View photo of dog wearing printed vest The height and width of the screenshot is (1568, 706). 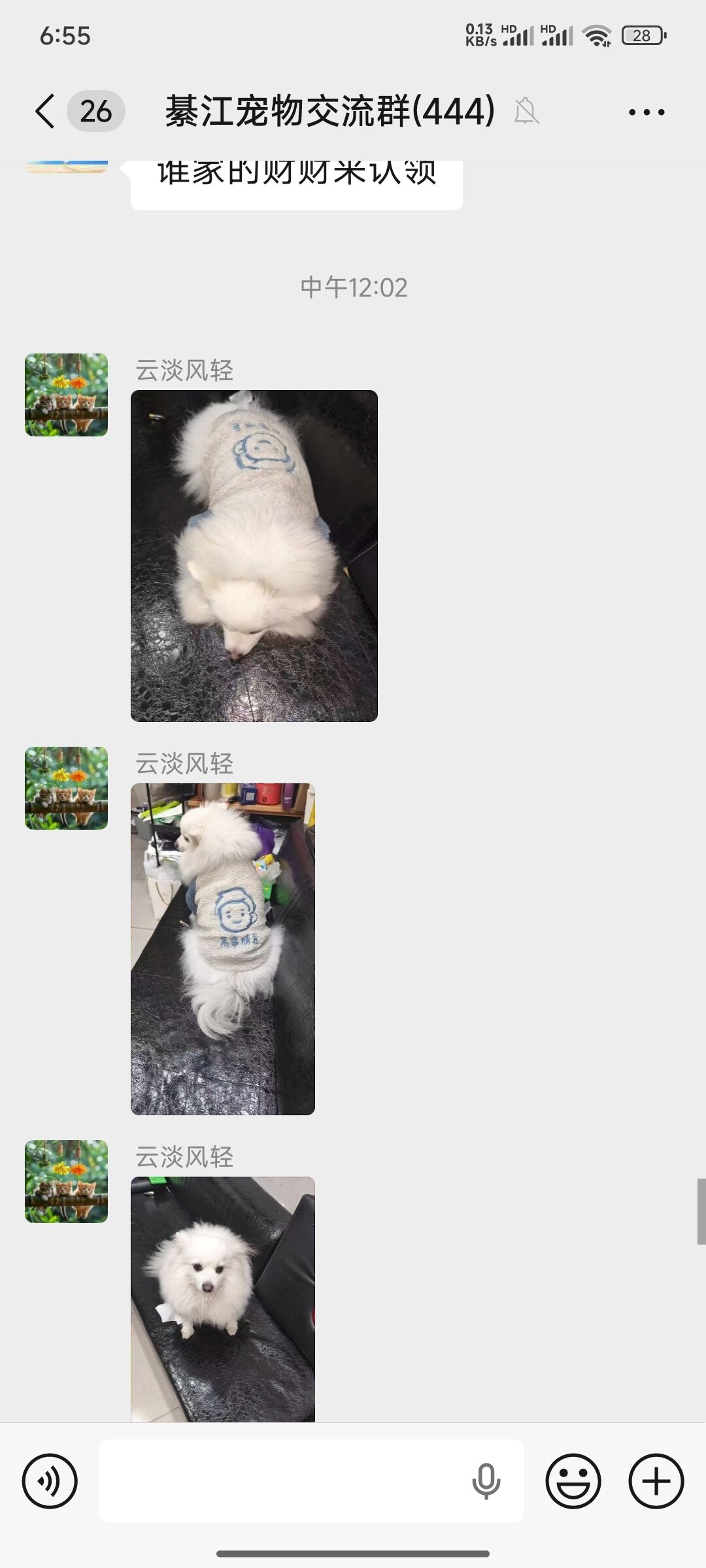point(222,949)
